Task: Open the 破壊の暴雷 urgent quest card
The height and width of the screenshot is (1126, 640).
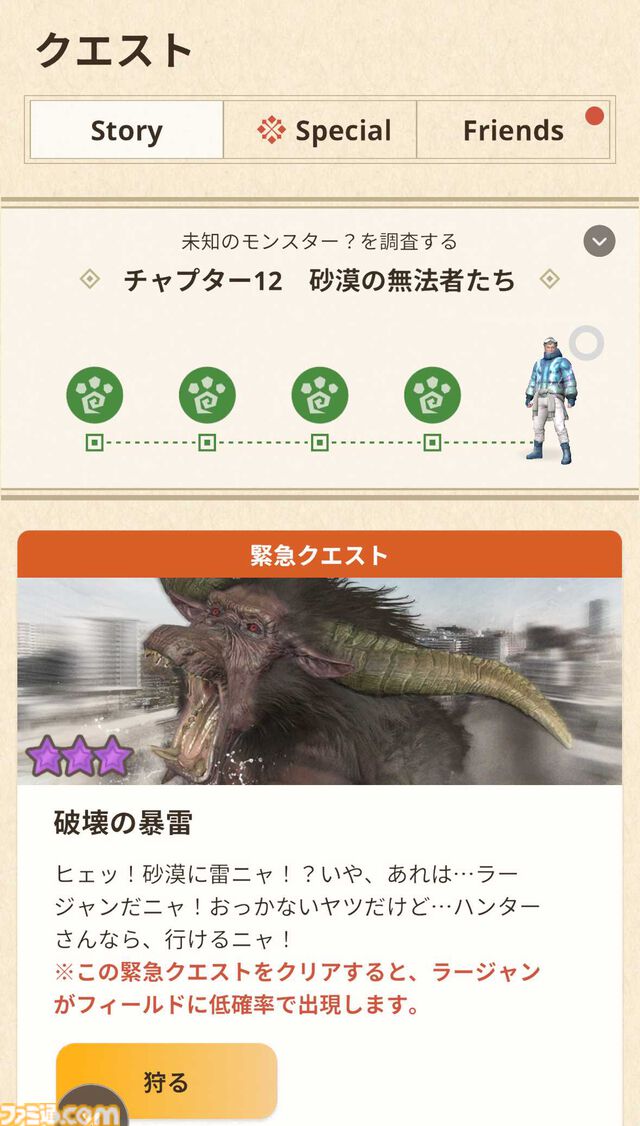Action: tap(319, 682)
